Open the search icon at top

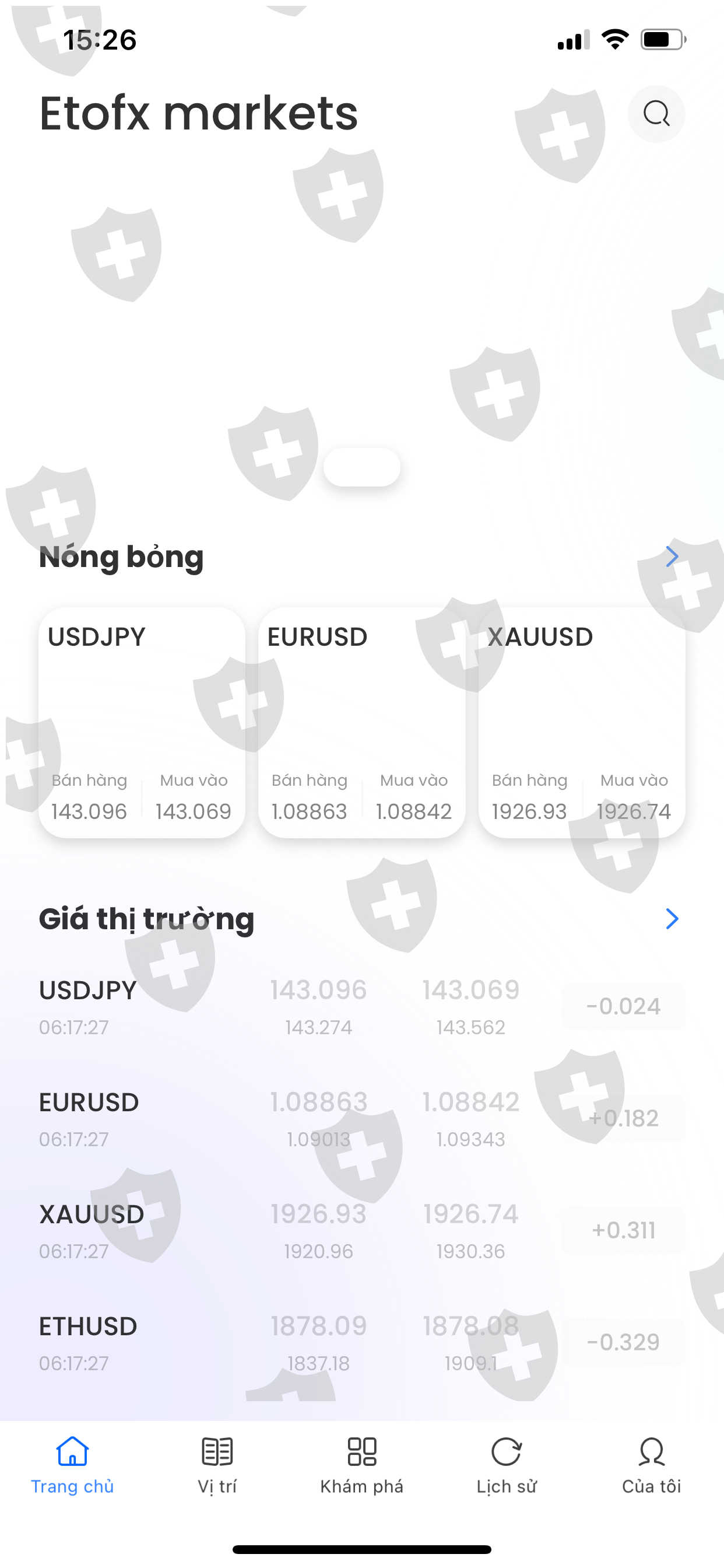656,114
